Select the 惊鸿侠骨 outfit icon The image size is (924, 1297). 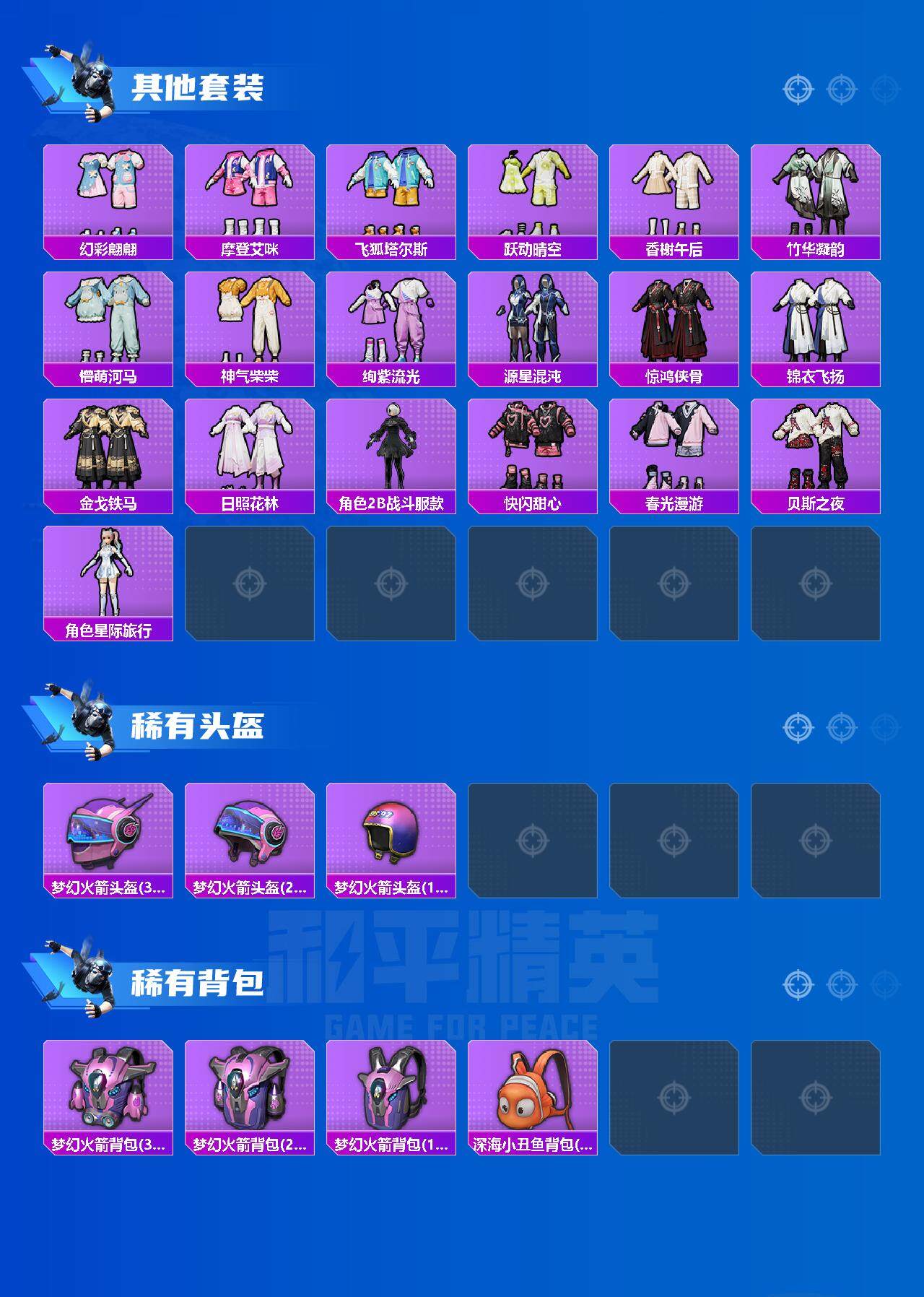coord(675,321)
